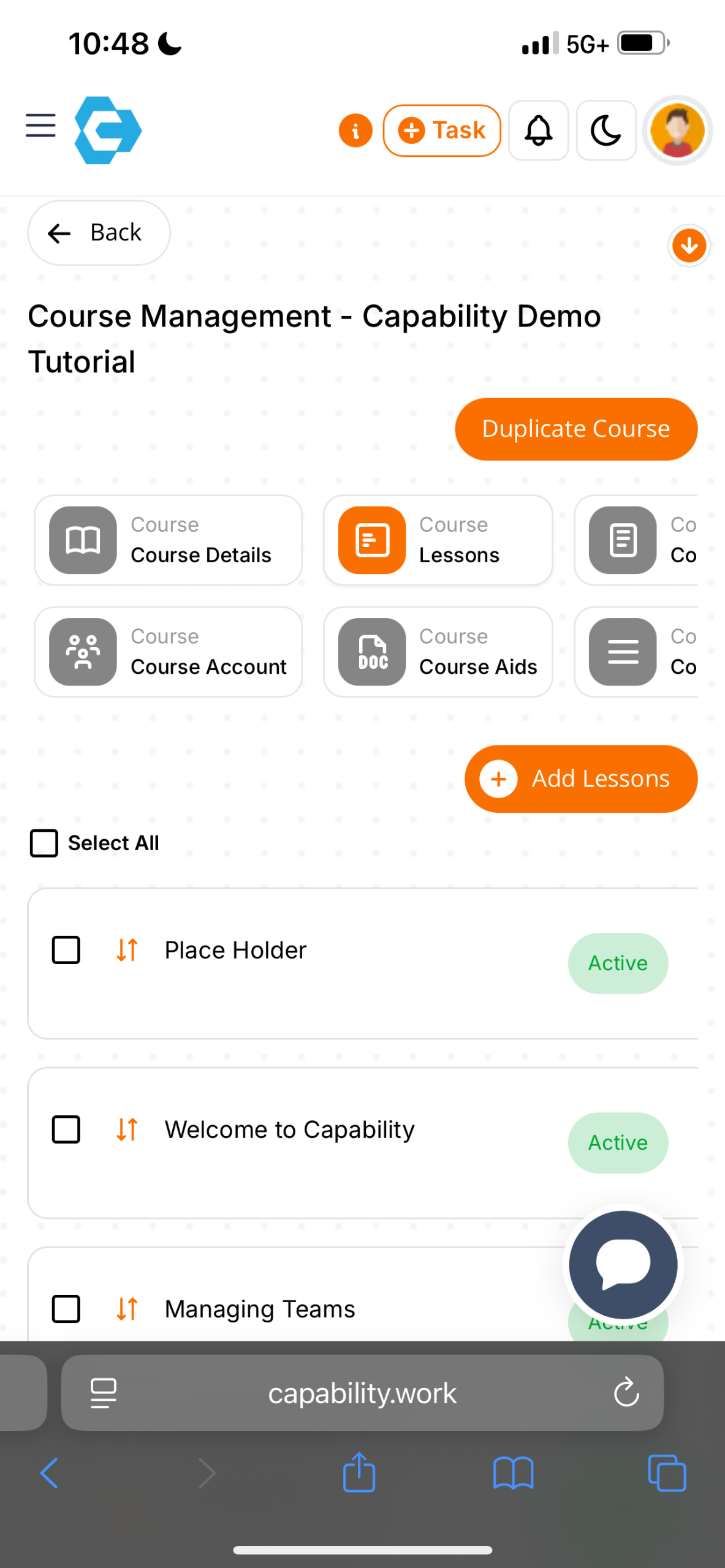Switch to Course Details tab

pyautogui.click(x=168, y=540)
